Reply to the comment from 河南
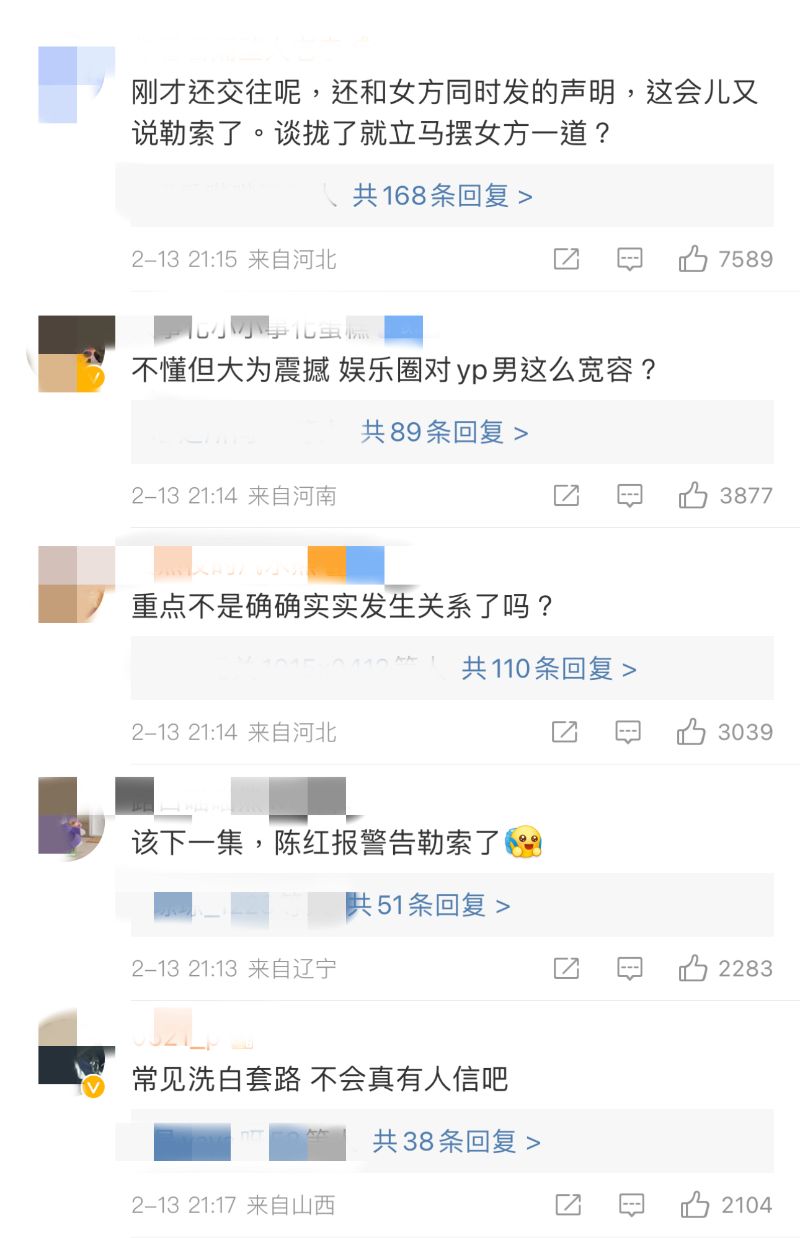The height and width of the screenshot is (1238, 800). coord(629,496)
